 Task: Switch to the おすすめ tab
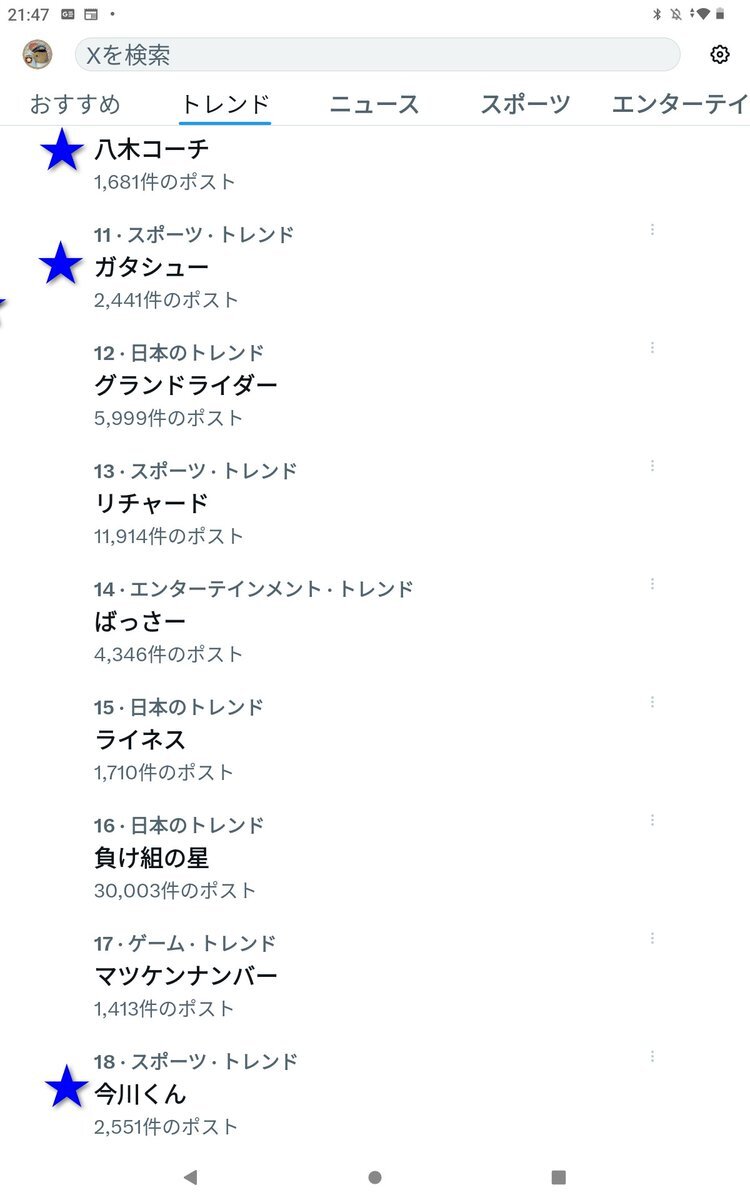[x=75, y=104]
